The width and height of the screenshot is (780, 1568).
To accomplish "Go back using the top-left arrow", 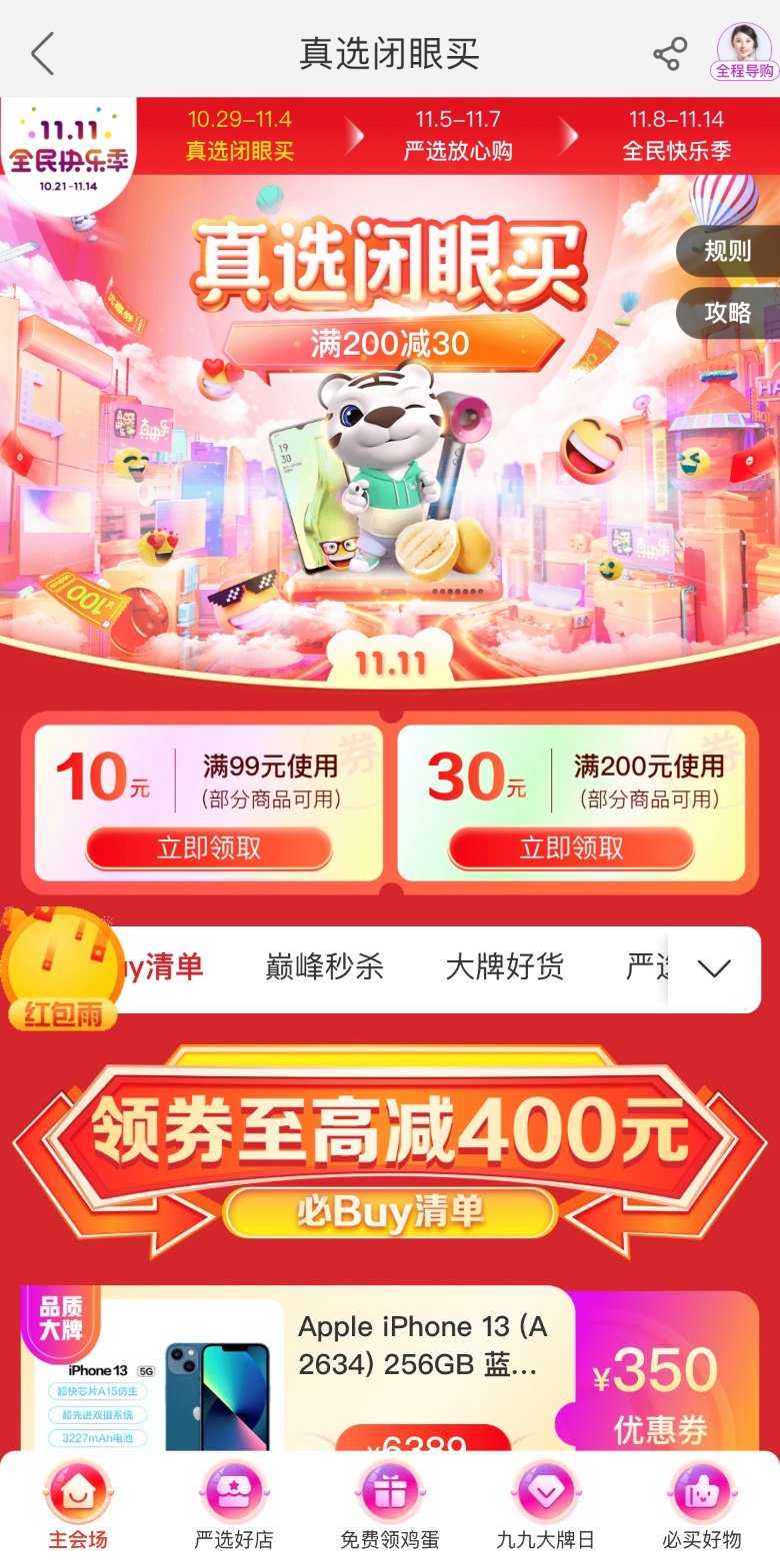I will [x=42, y=54].
